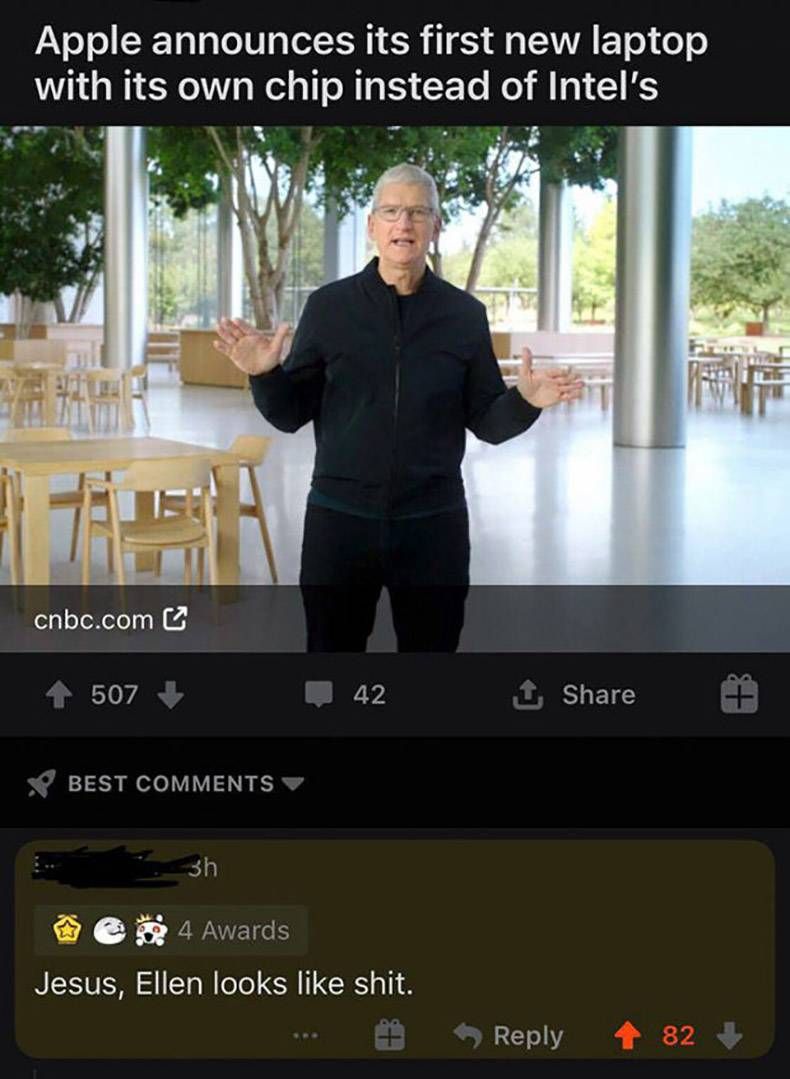
Task: Upvote the Ellen comment
Action: pyautogui.click(x=629, y=1036)
